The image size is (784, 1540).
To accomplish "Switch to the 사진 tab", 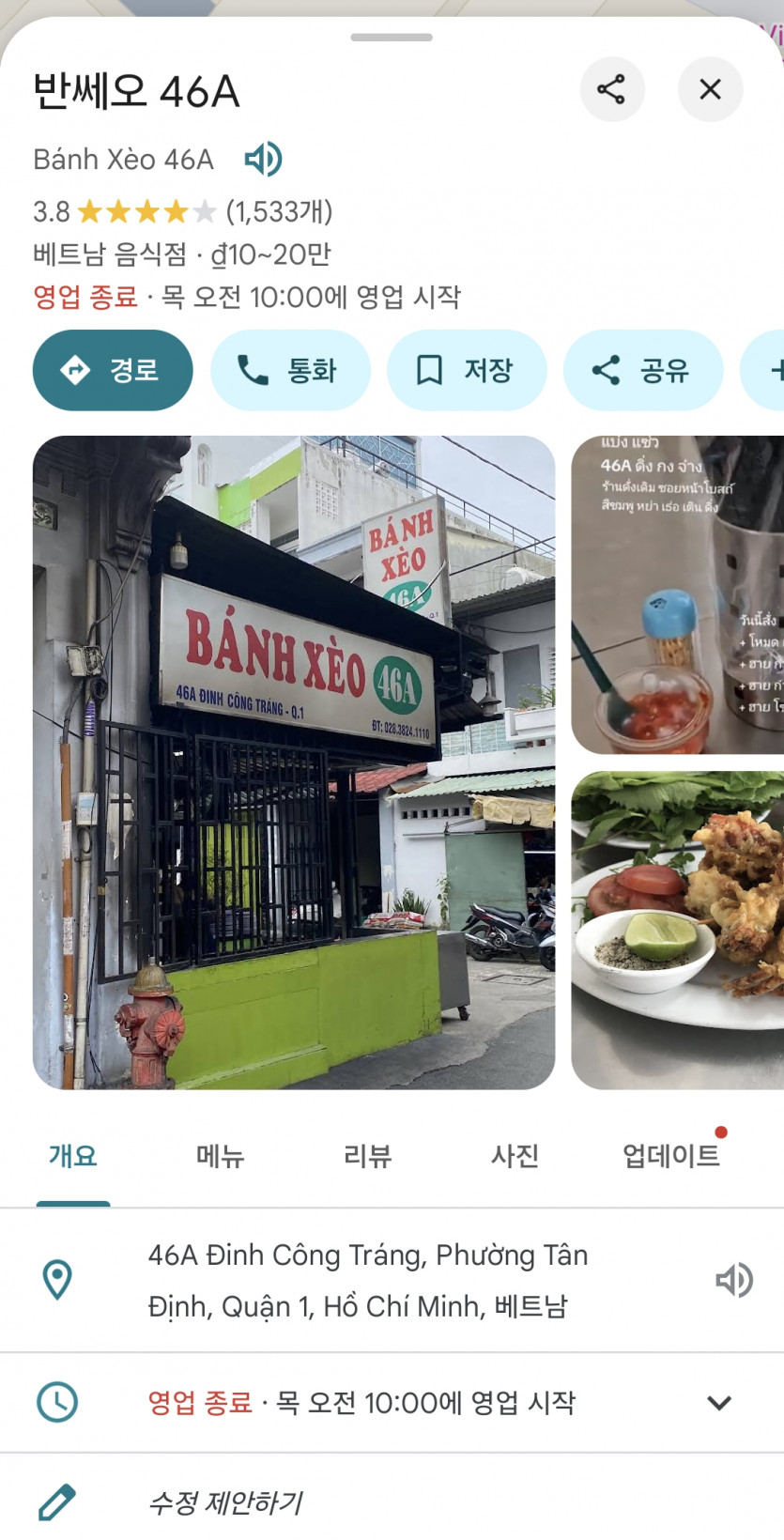I will click(515, 1156).
